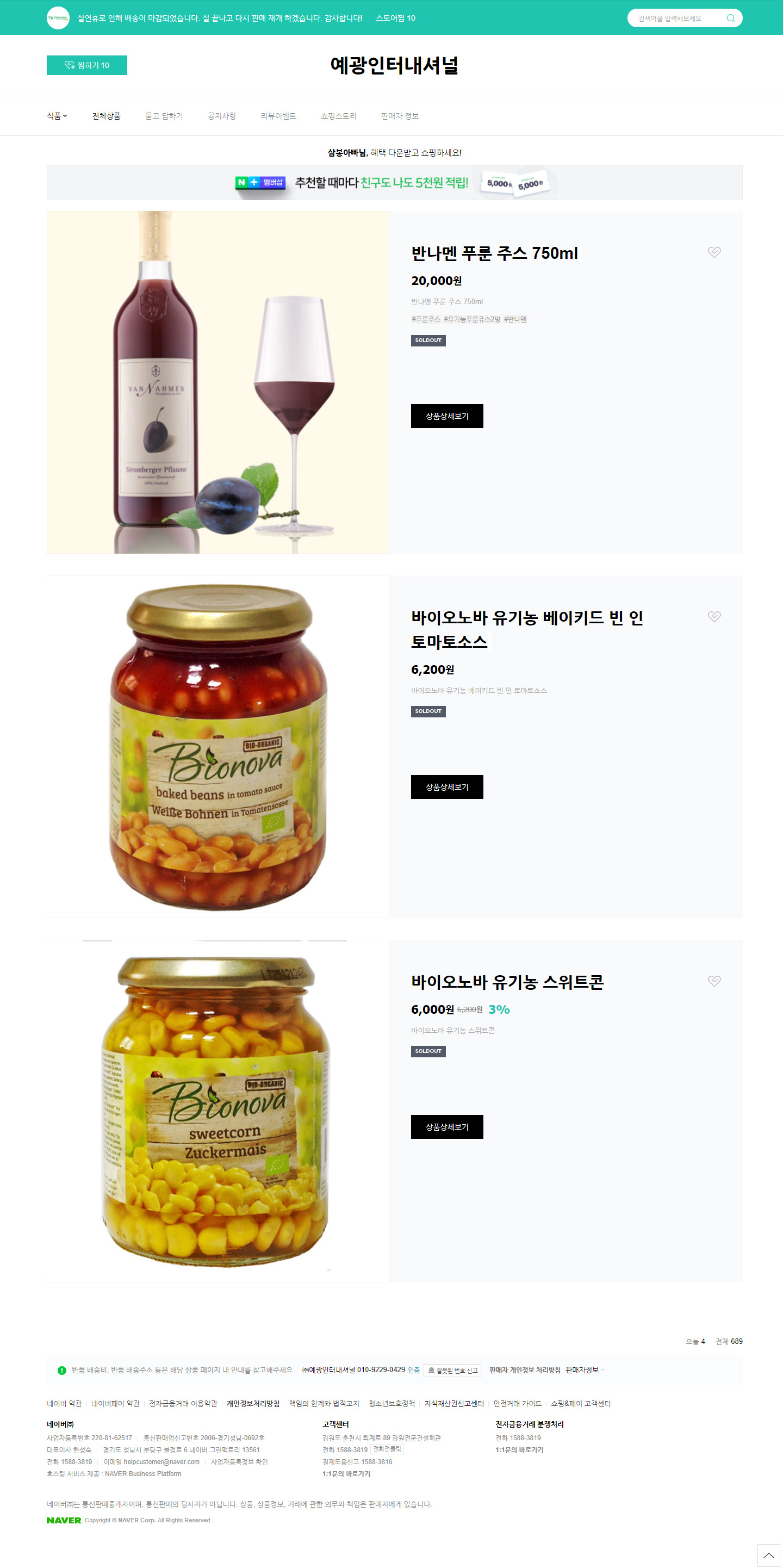Image resolution: width=783 pixels, height=1568 pixels.
Task: Go to the 공지사항 tab
Action: tap(221, 116)
